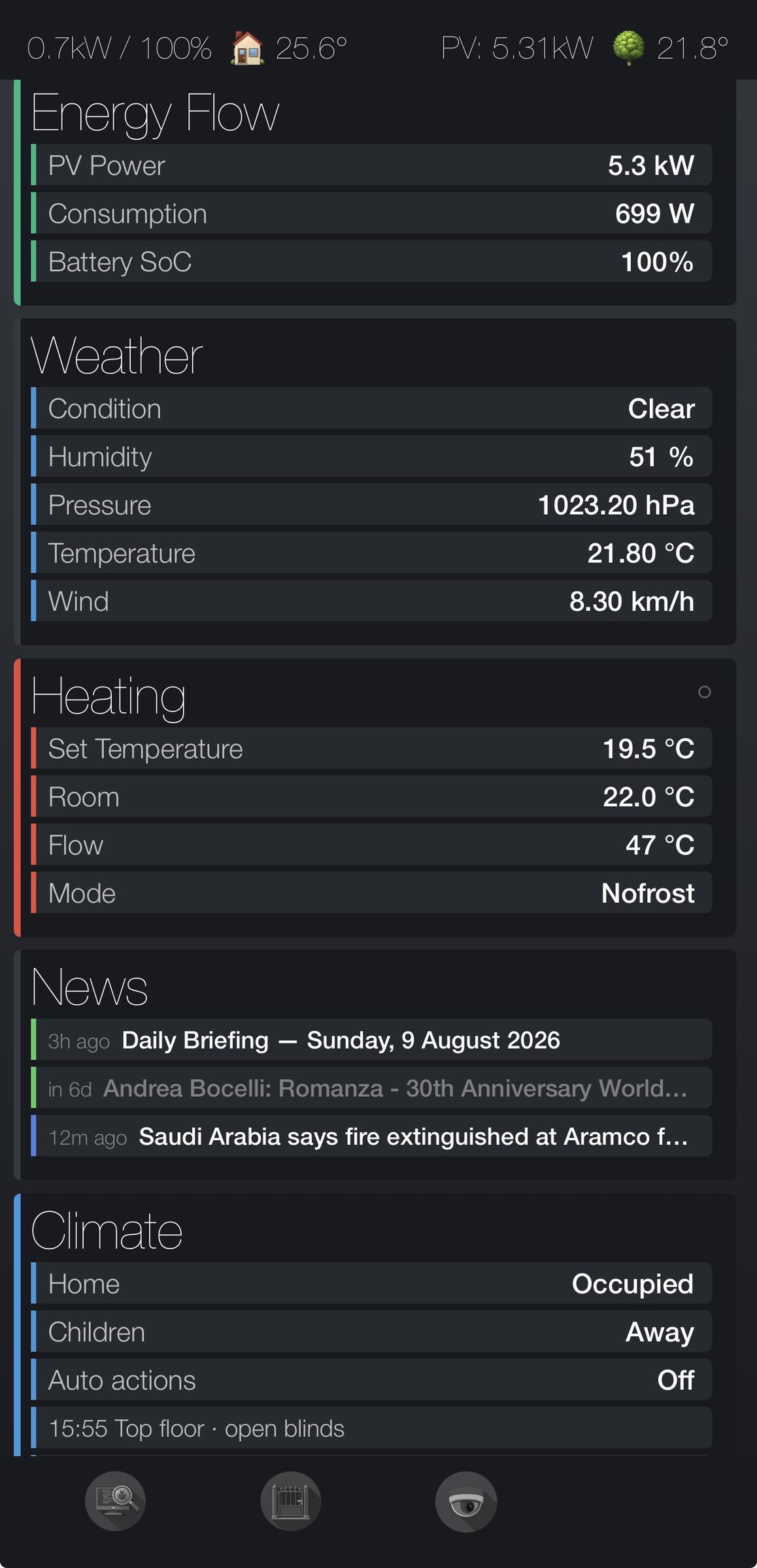Open the PV Power row
This screenshot has width=757, height=1568.
pyautogui.click(x=371, y=165)
